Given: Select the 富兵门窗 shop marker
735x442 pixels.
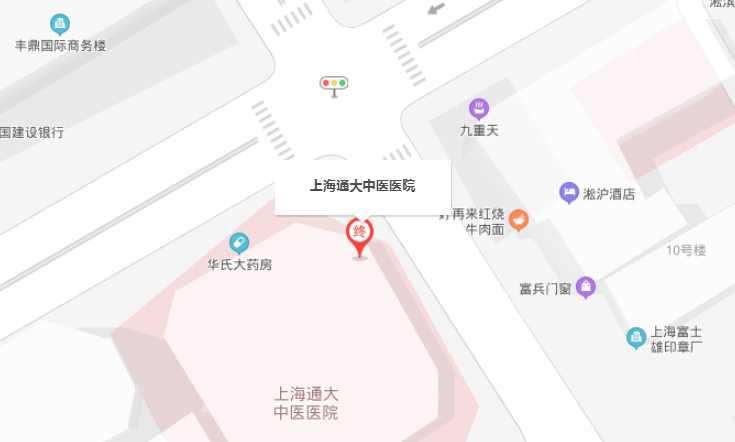Looking at the screenshot, I should (x=586, y=288).
